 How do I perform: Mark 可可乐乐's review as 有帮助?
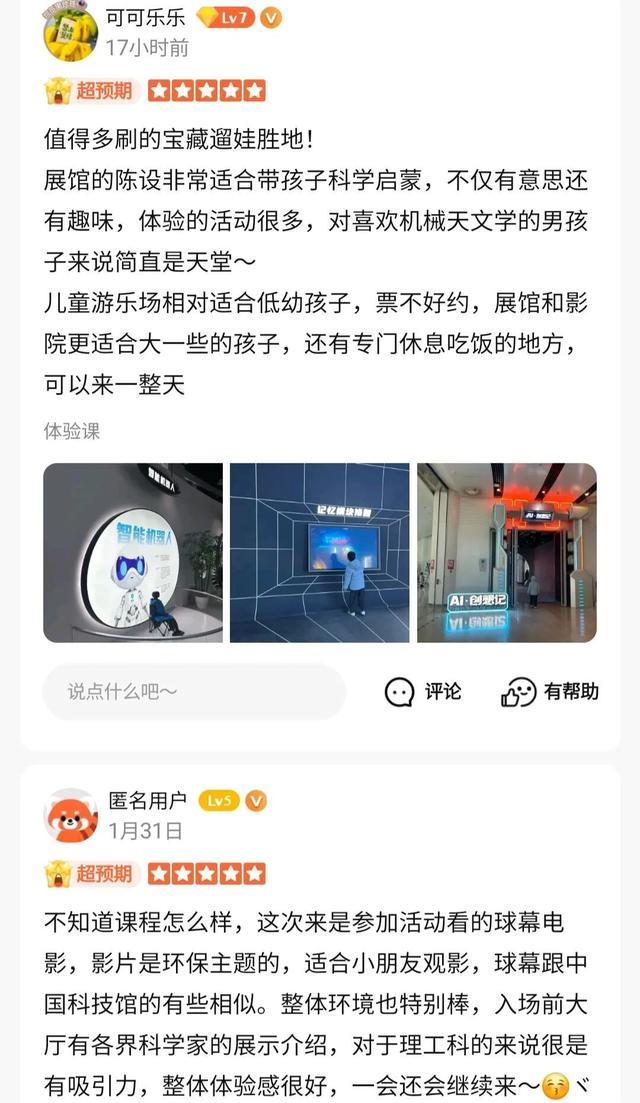point(550,692)
